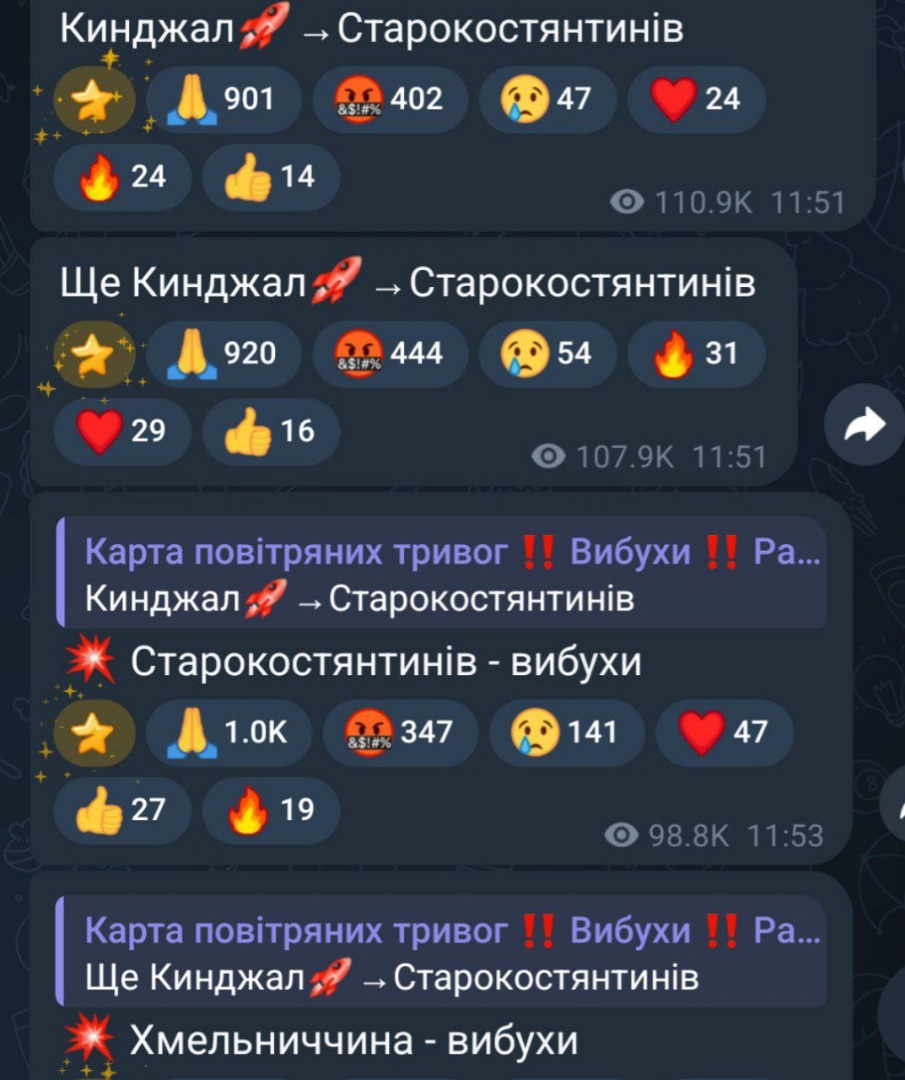Viewport: 905px width, 1080px height.
Task: Tap praying hands reaction with 920
Action: pyautogui.click(x=222, y=353)
